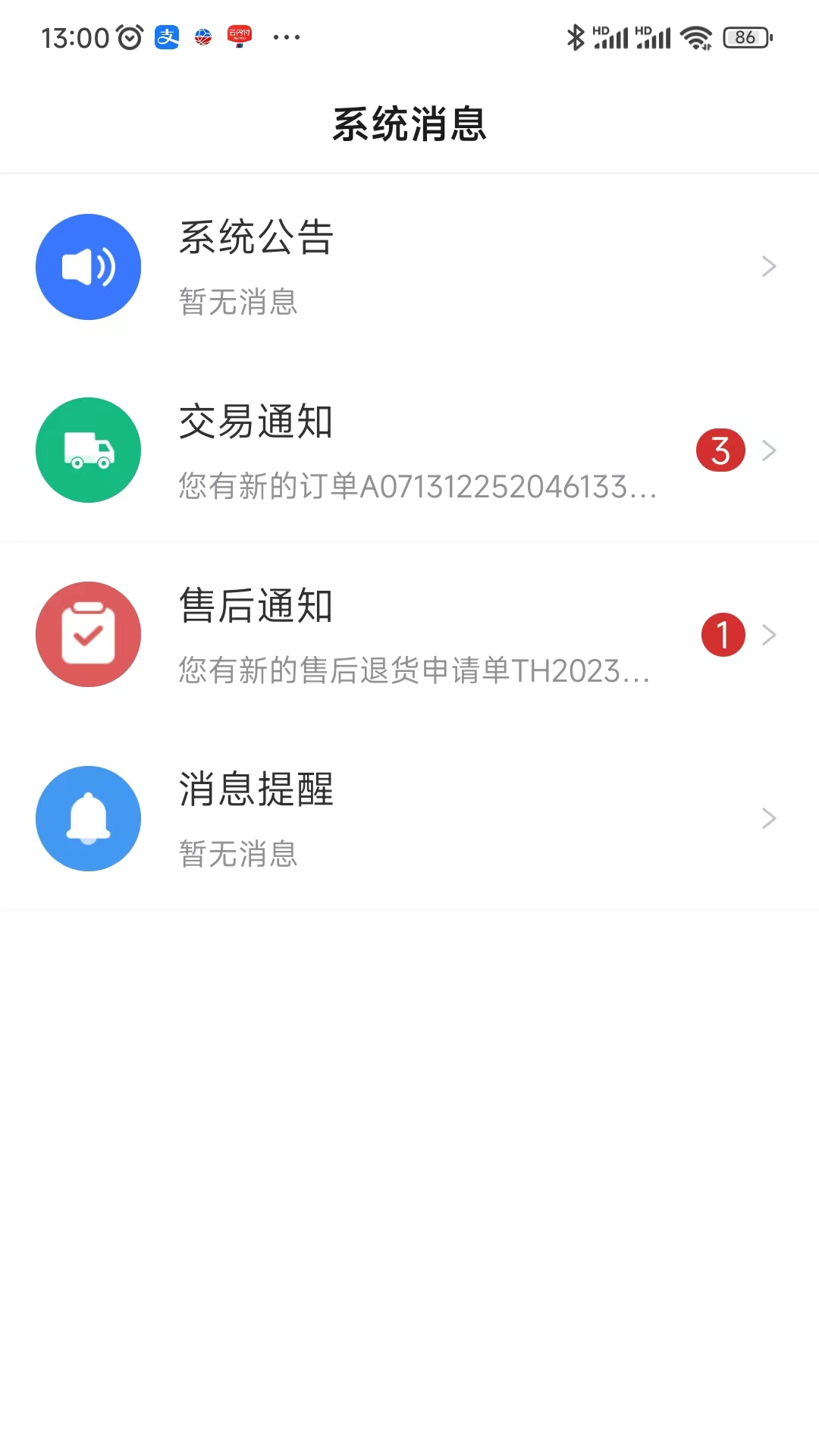Click the red clipboard icon for 售后通知
819x1456 pixels.
click(x=88, y=635)
